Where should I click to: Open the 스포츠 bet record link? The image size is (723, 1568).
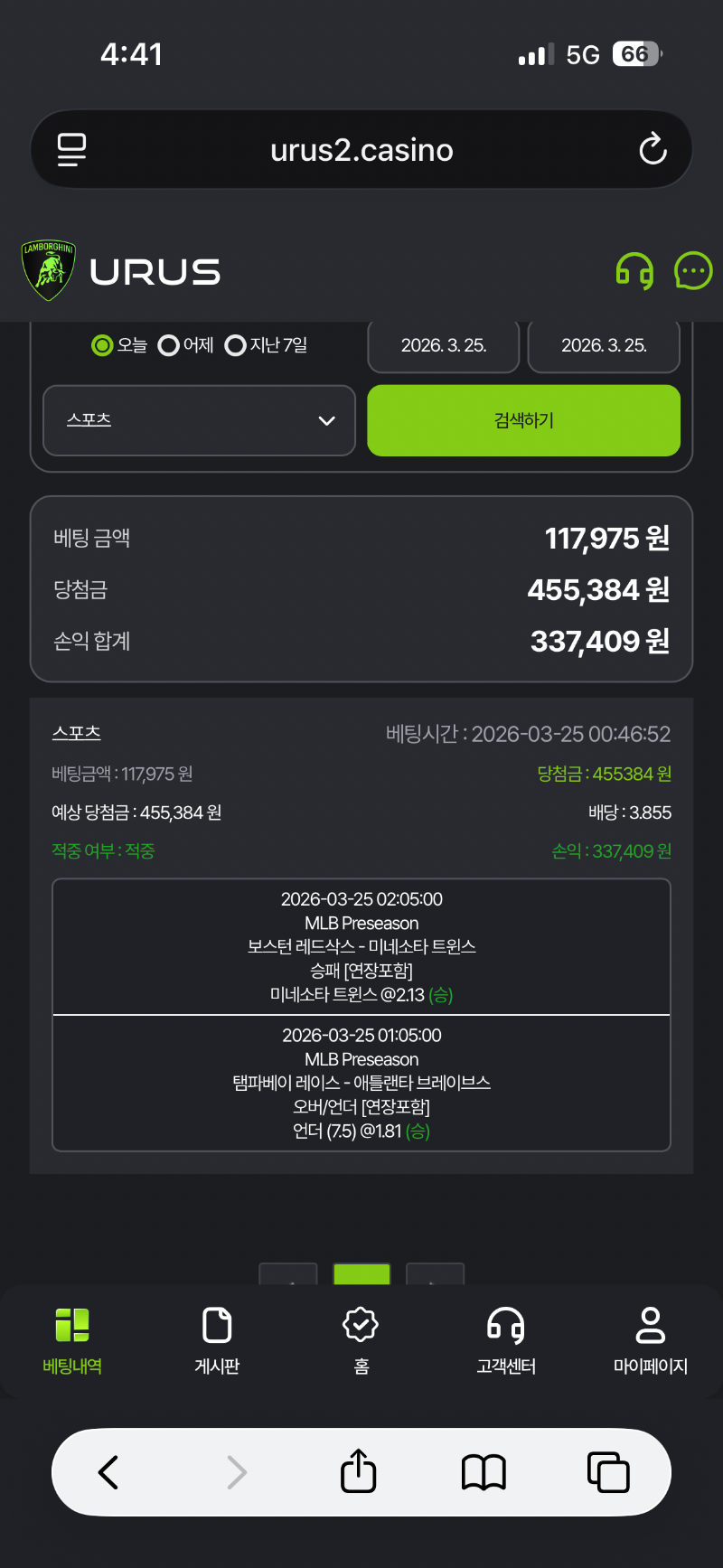point(77,733)
